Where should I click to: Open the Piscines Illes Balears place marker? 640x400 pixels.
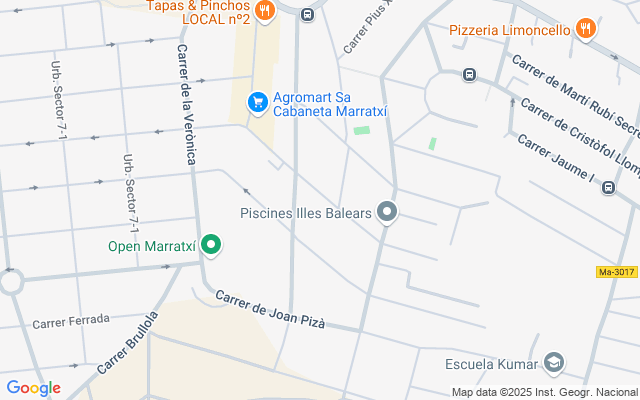(x=389, y=212)
